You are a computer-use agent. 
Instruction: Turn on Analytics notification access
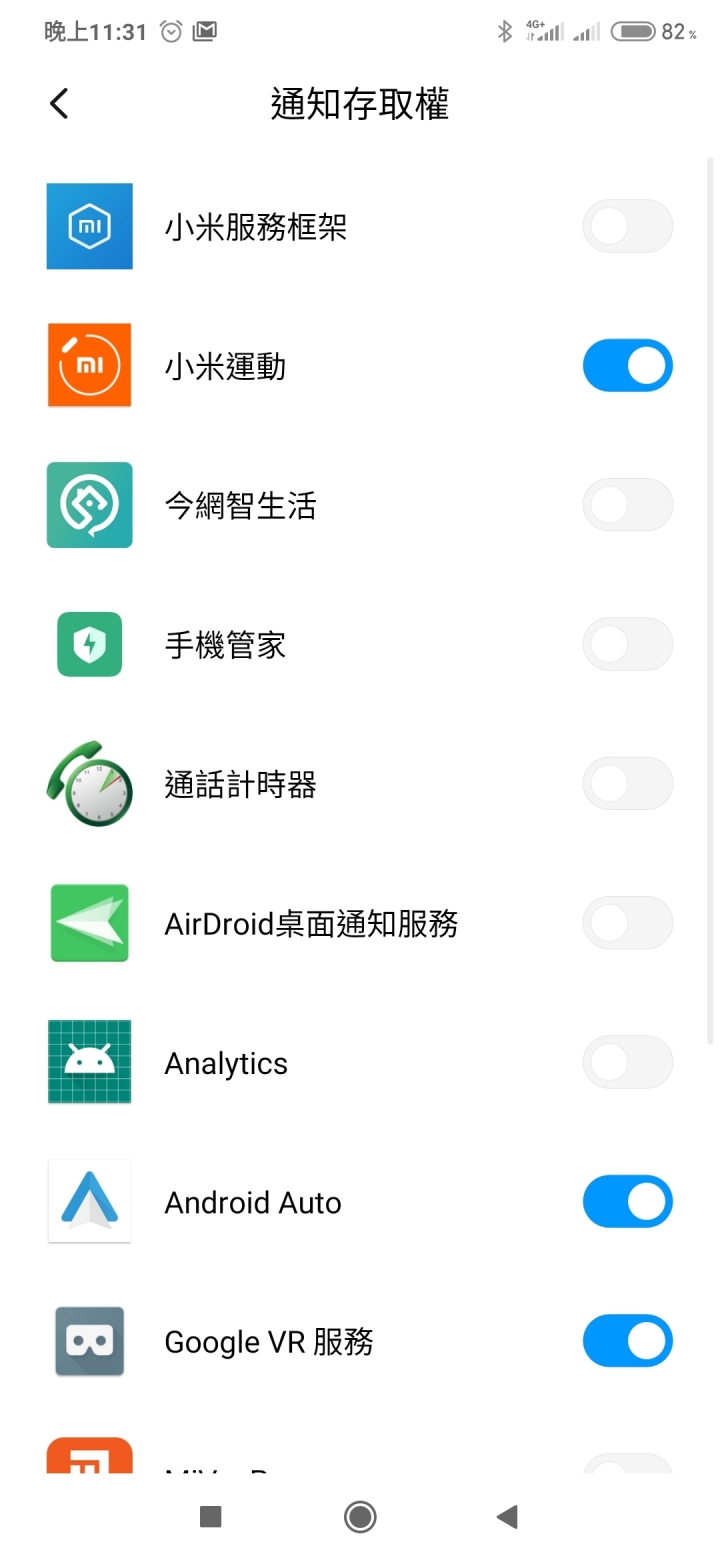(627, 1062)
